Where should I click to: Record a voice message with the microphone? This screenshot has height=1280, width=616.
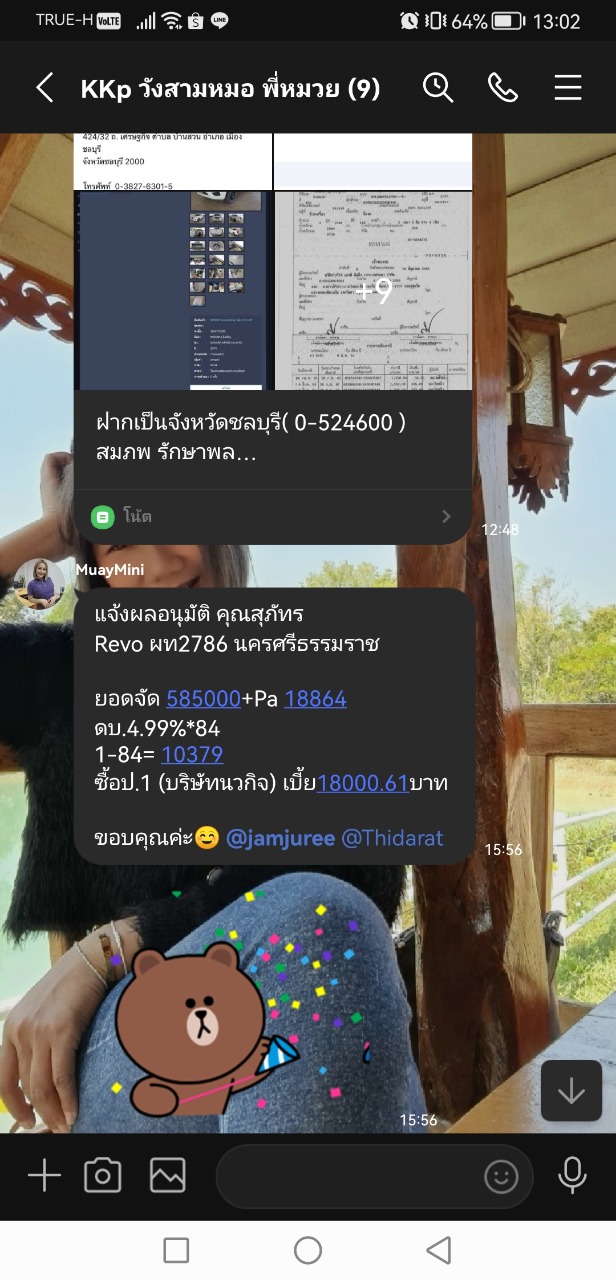point(572,1176)
